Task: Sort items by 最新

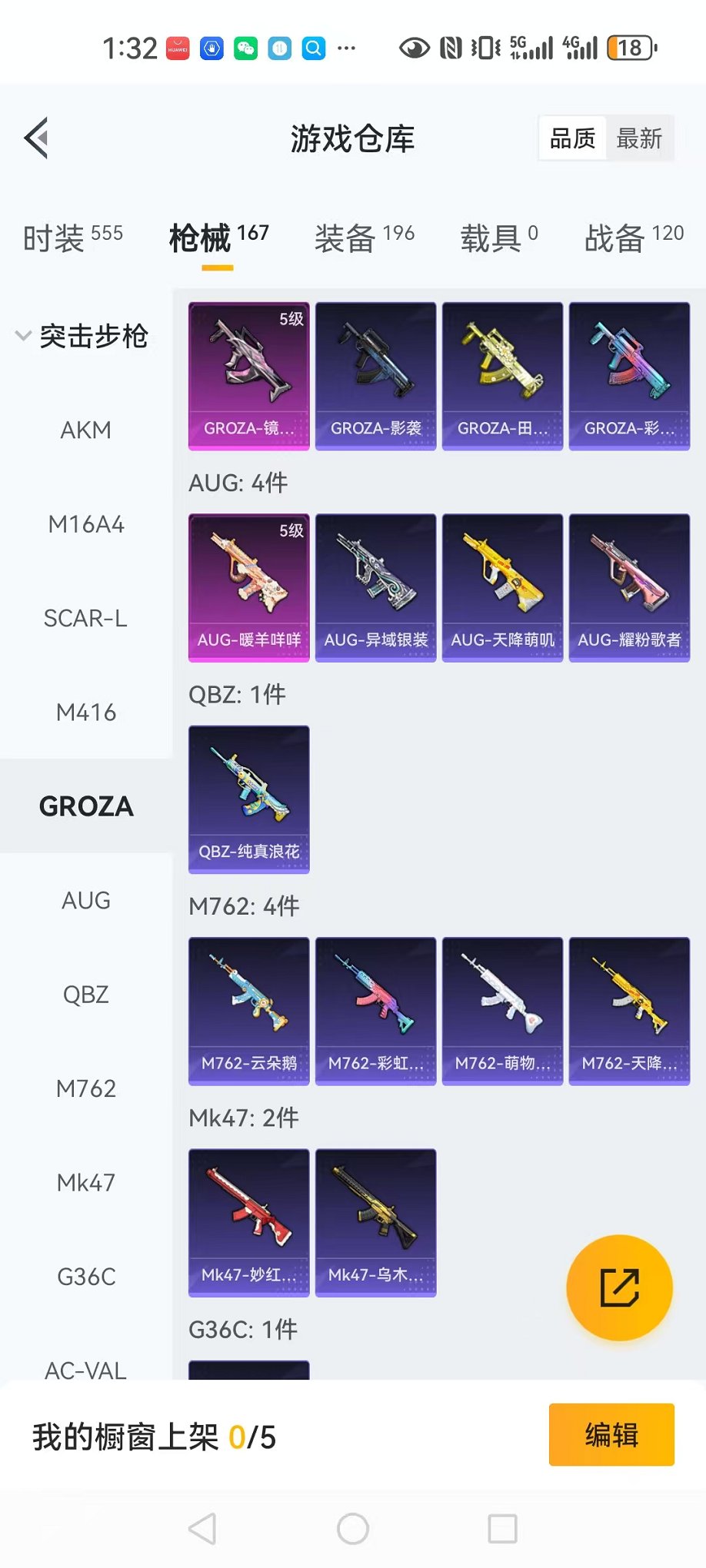Action: pyautogui.click(x=639, y=139)
